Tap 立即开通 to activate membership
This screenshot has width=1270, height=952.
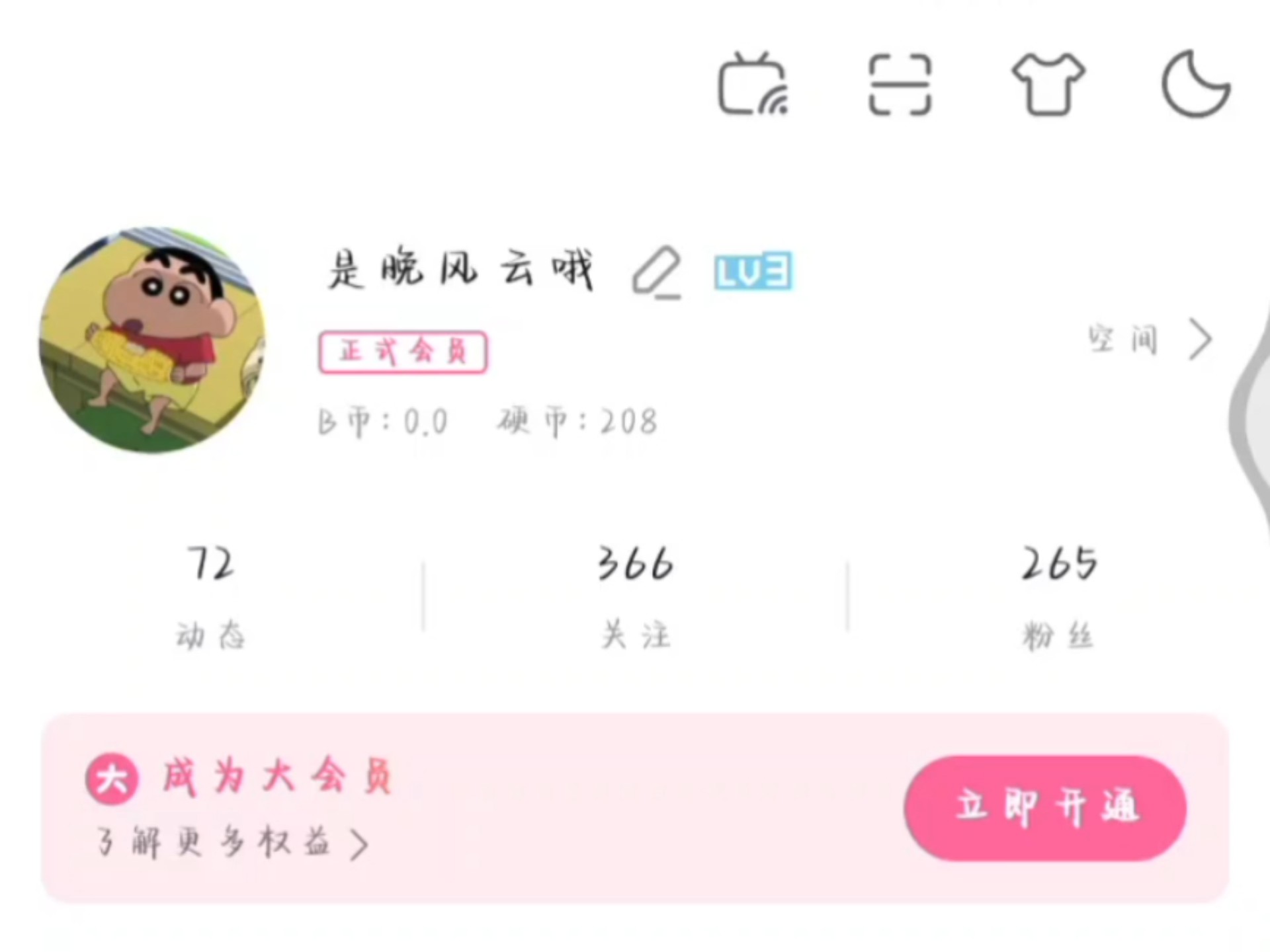1045,807
